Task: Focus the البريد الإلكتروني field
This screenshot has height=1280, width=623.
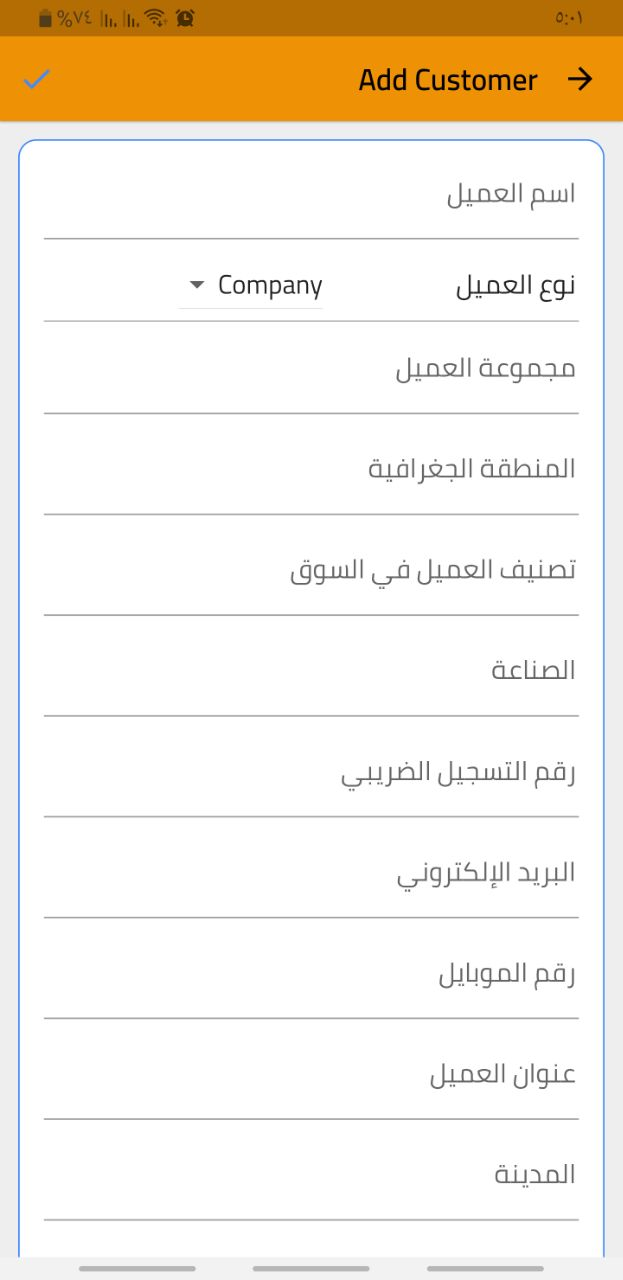Action: tap(311, 874)
